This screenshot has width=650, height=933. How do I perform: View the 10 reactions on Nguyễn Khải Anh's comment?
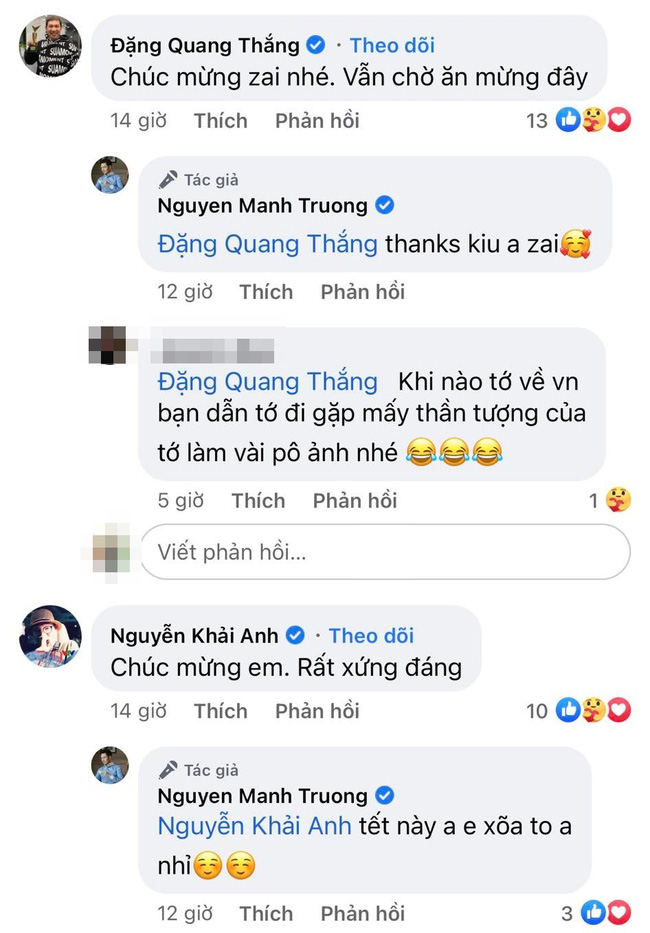[580, 711]
